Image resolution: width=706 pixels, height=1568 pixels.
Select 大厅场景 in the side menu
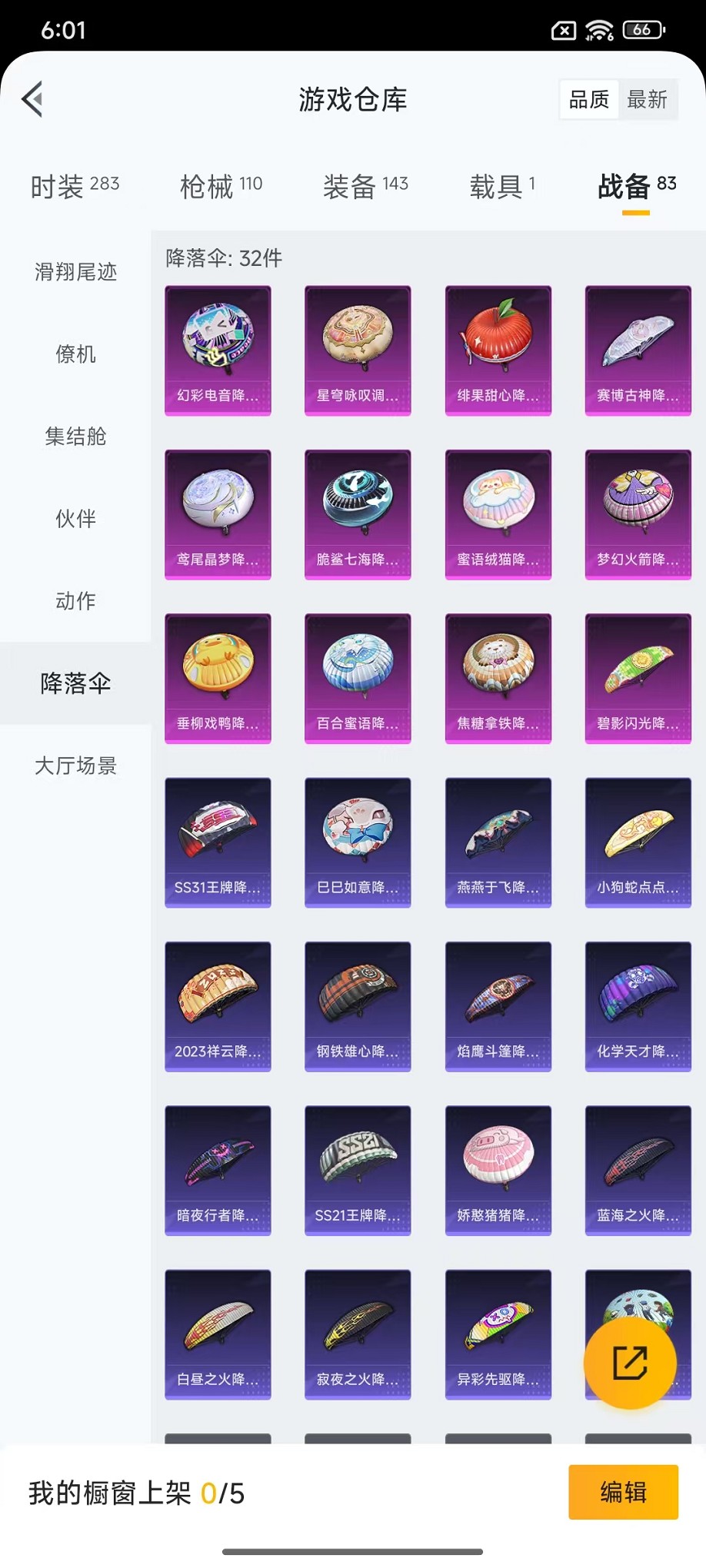point(75,766)
